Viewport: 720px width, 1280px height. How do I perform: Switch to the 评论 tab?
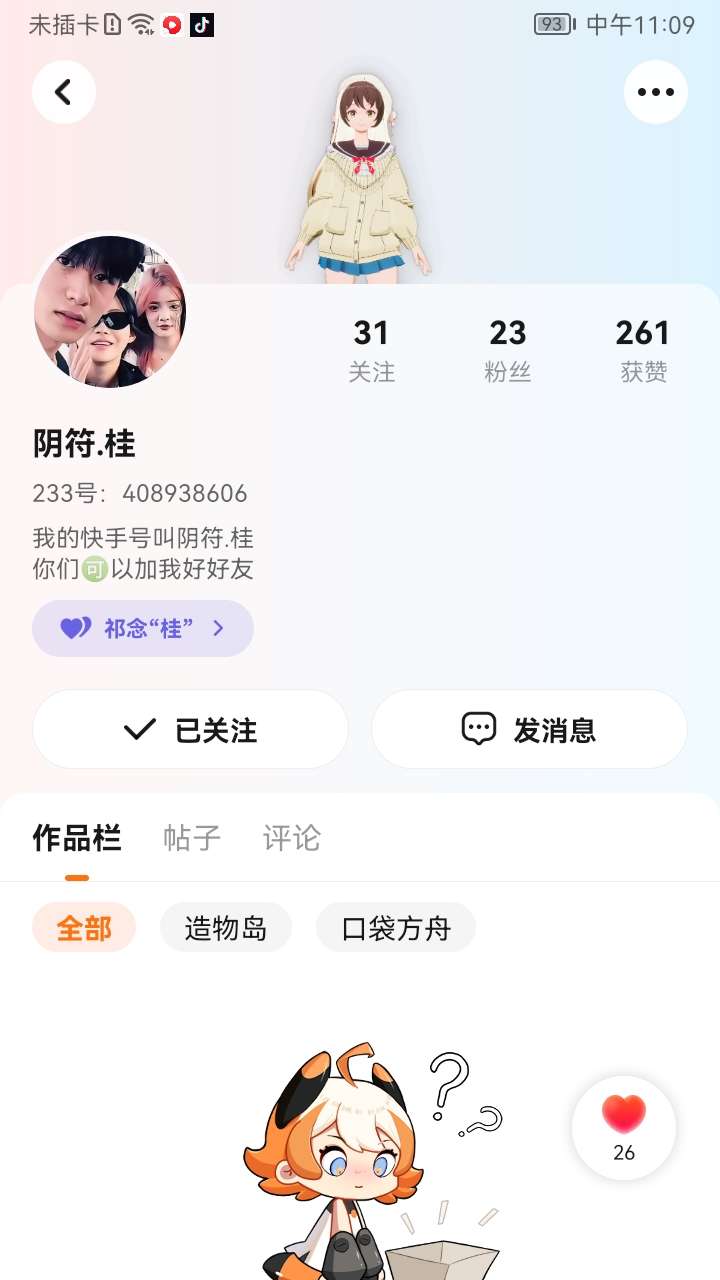pyautogui.click(x=292, y=838)
